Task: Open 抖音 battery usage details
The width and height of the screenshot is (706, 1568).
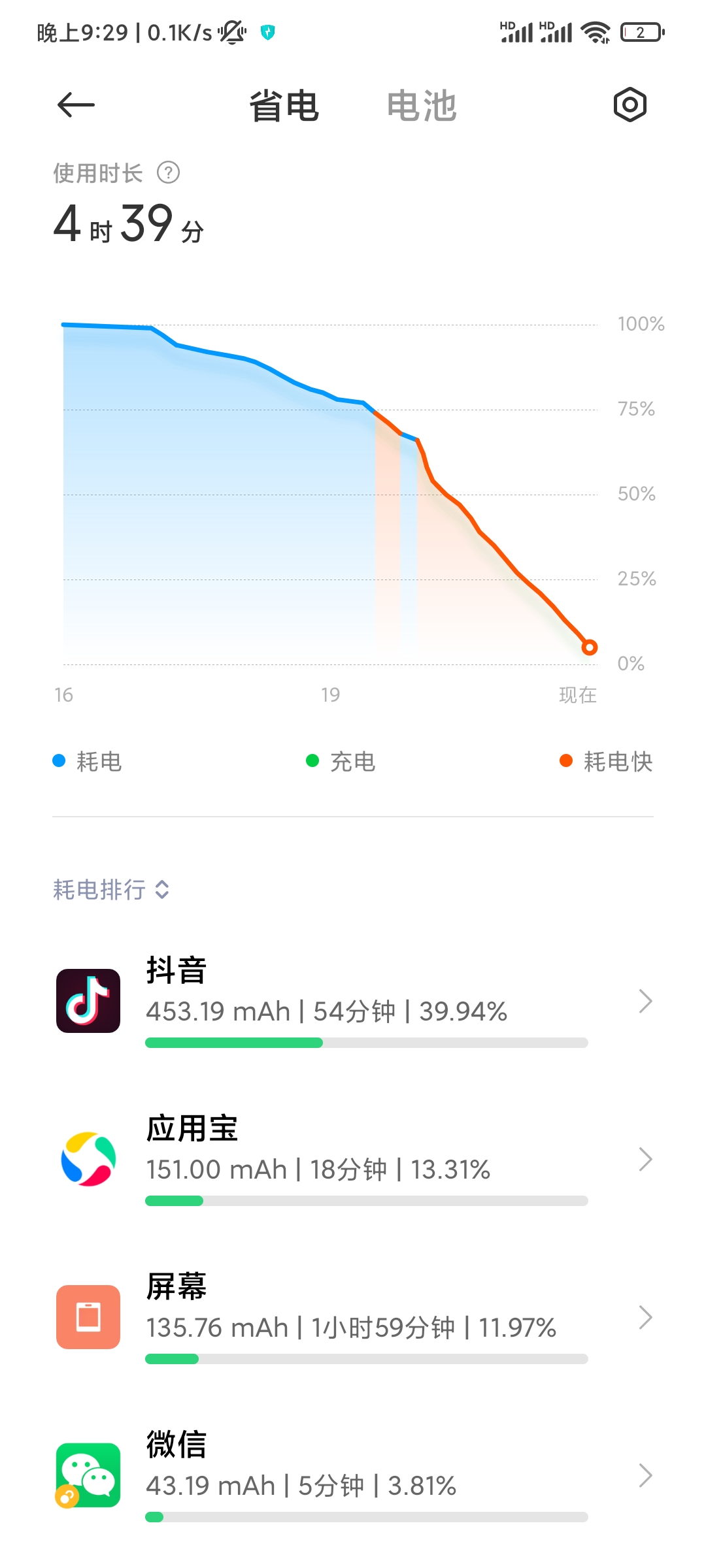Action: click(353, 1001)
